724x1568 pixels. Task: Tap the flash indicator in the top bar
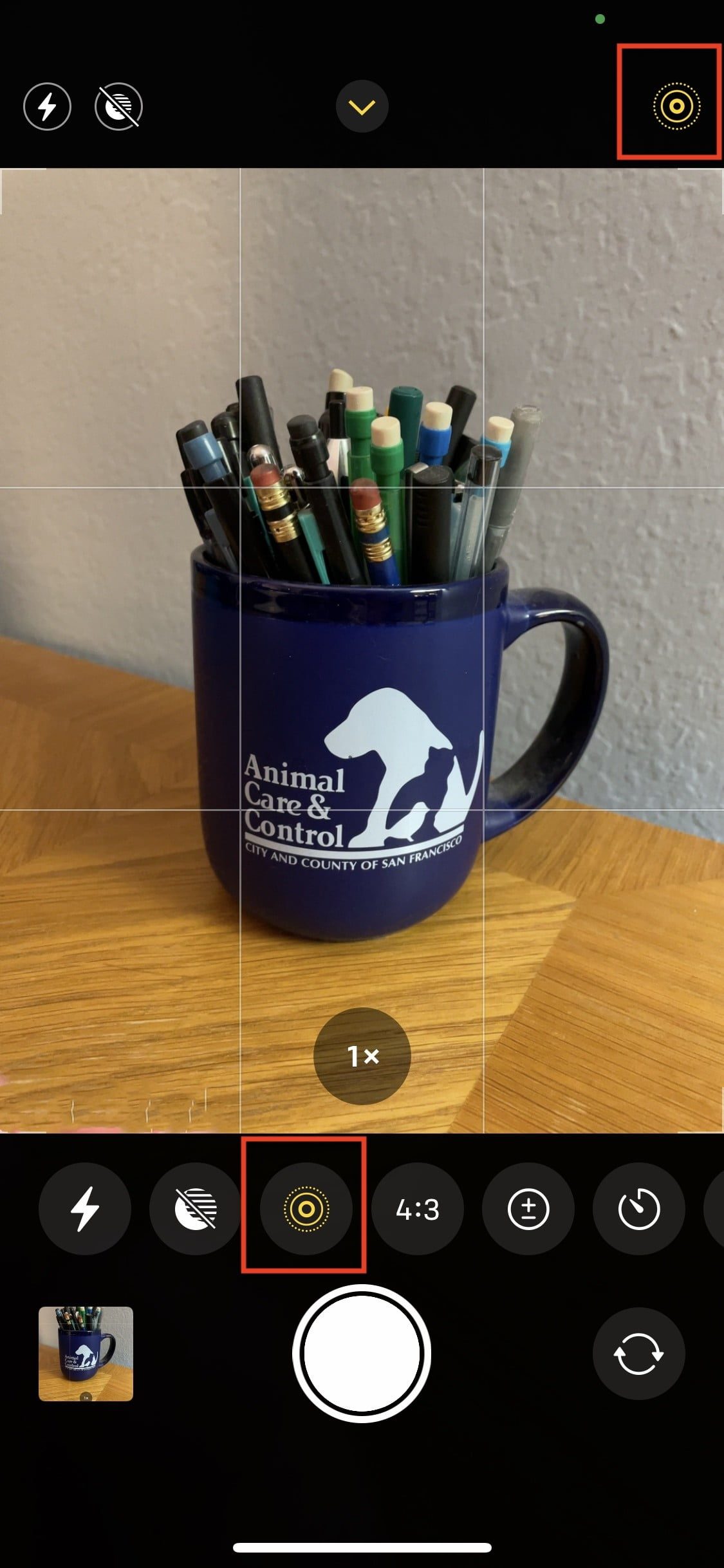coord(47,106)
